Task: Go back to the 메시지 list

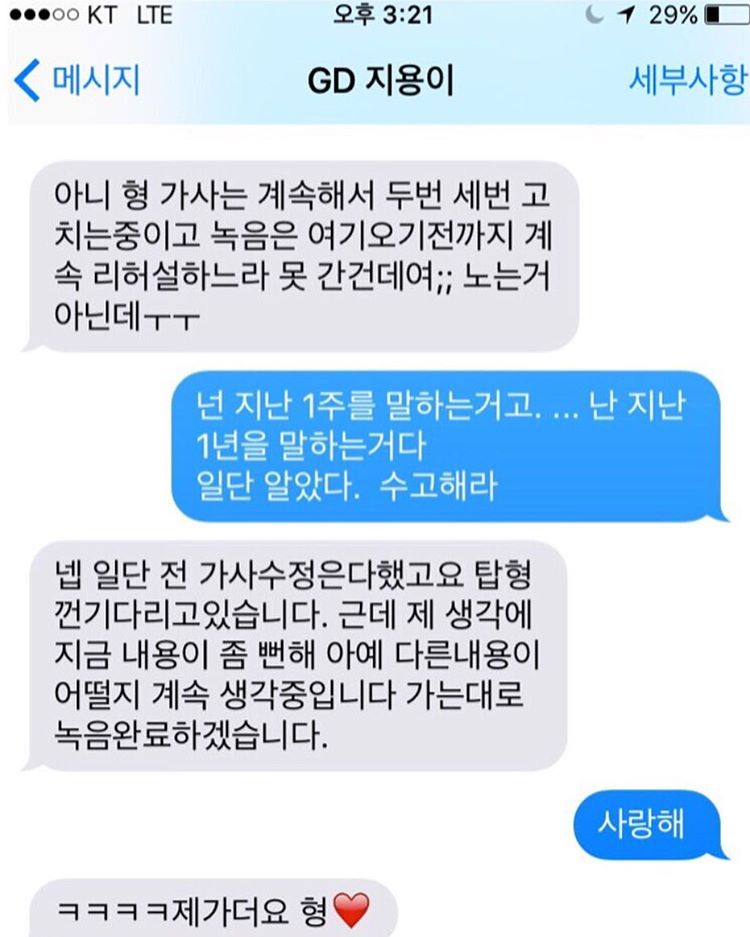Action: click(80, 80)
